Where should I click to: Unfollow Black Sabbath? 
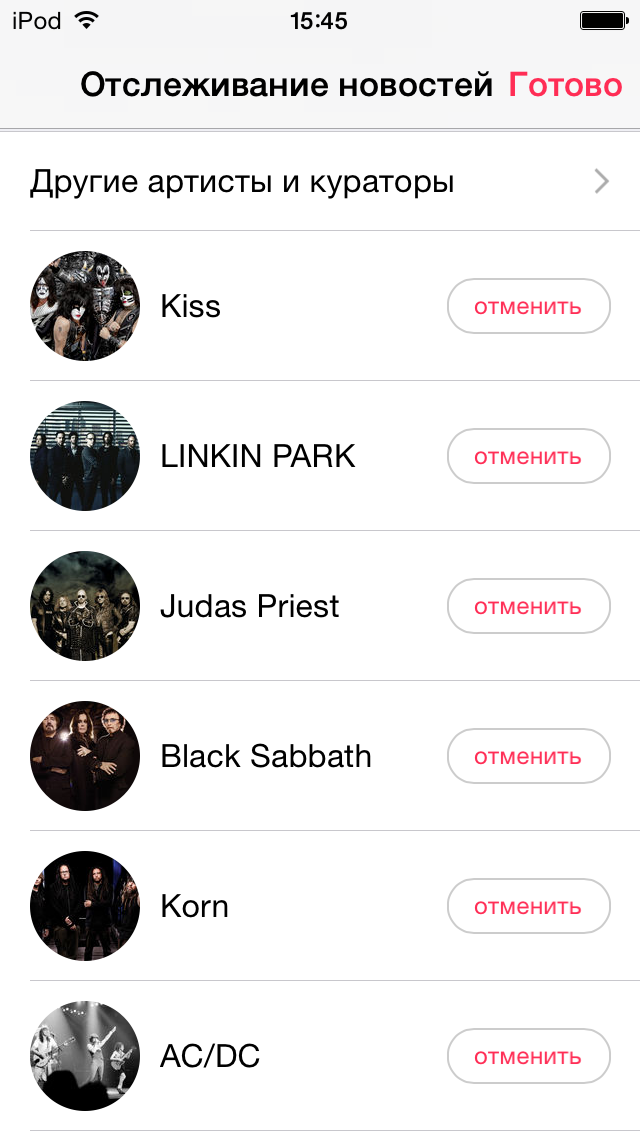[528, 756]
